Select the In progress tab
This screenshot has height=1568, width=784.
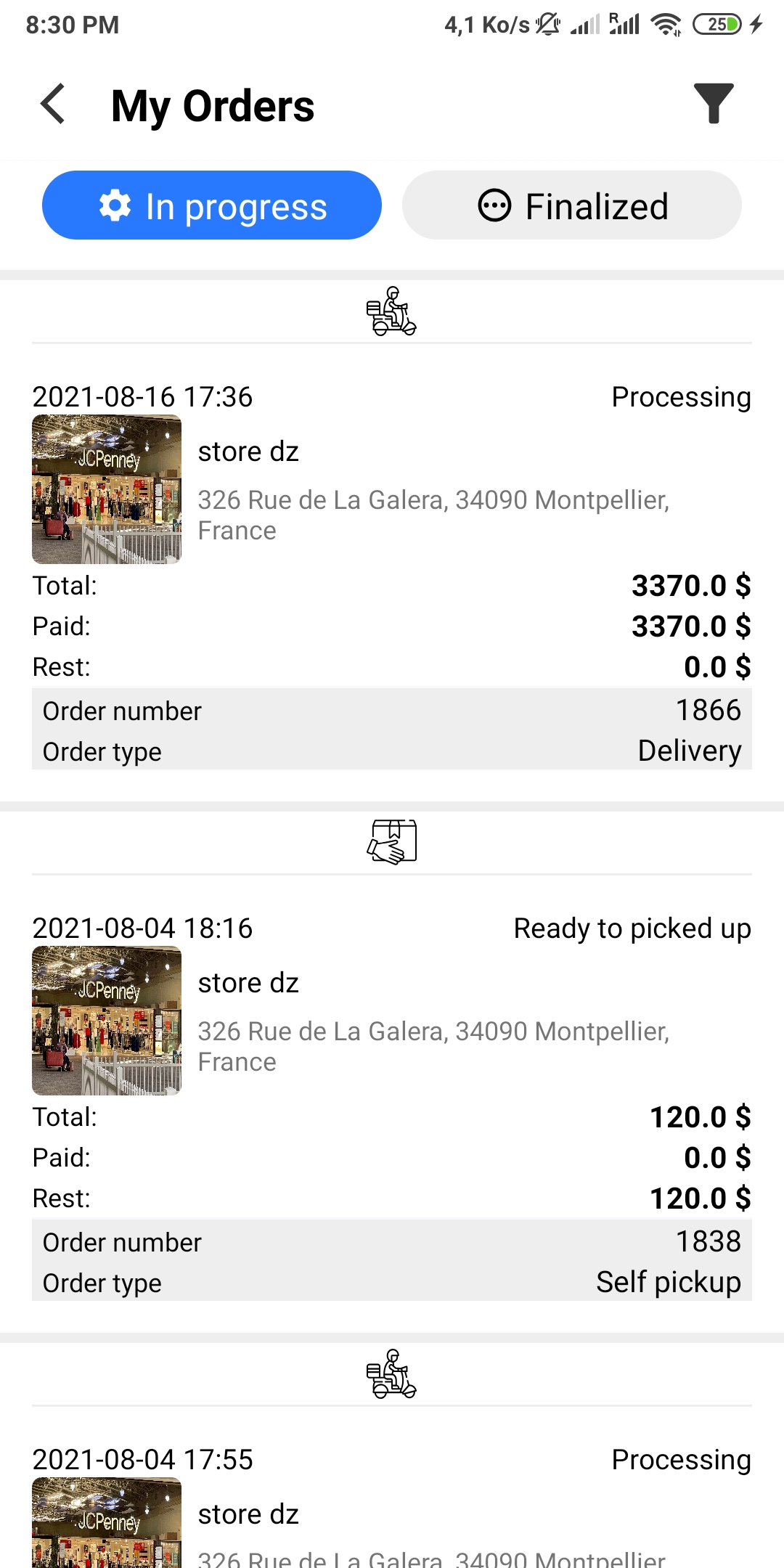click(212, 206)
